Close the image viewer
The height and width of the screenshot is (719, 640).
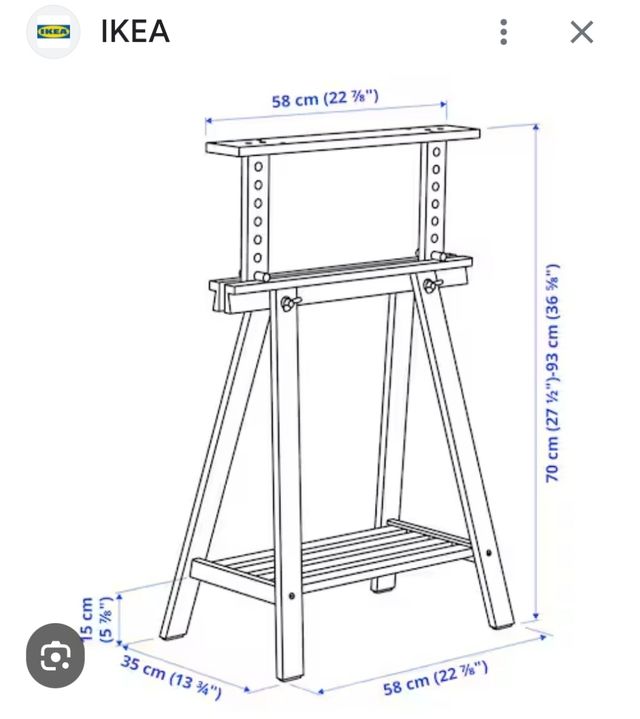click(582, 32)
